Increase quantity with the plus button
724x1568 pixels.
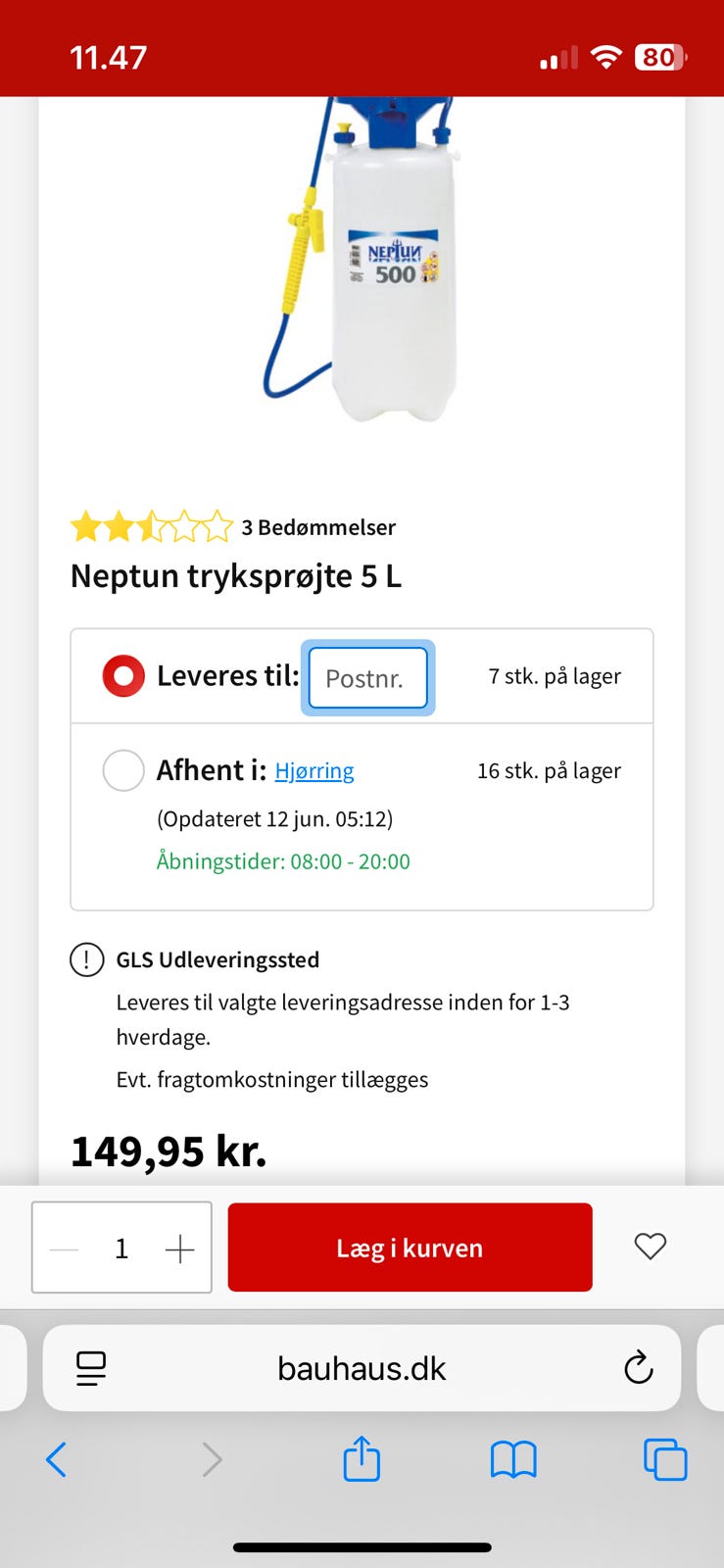click(x=179, y=1247)
